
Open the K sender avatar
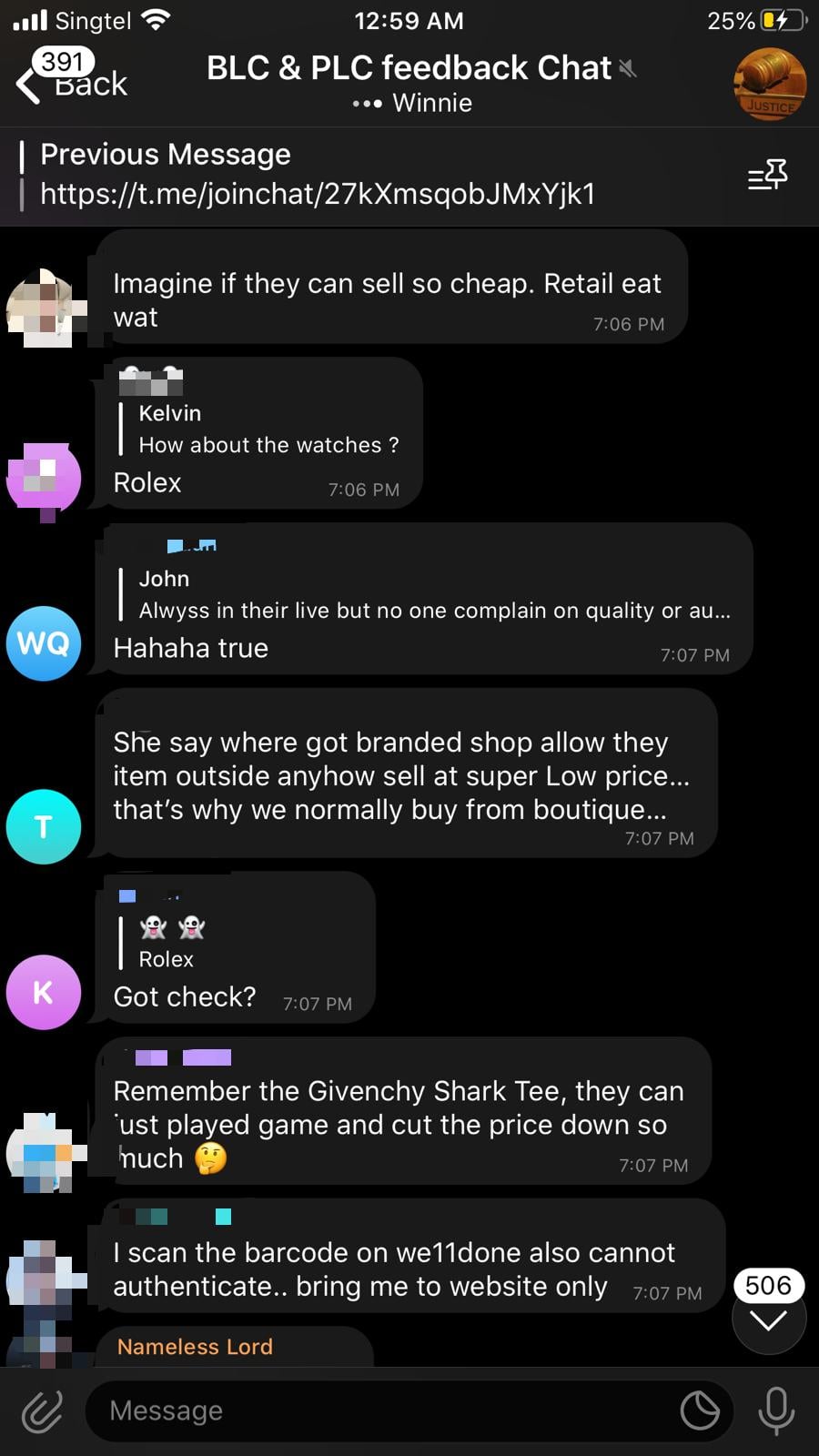[x=44, y=992]
